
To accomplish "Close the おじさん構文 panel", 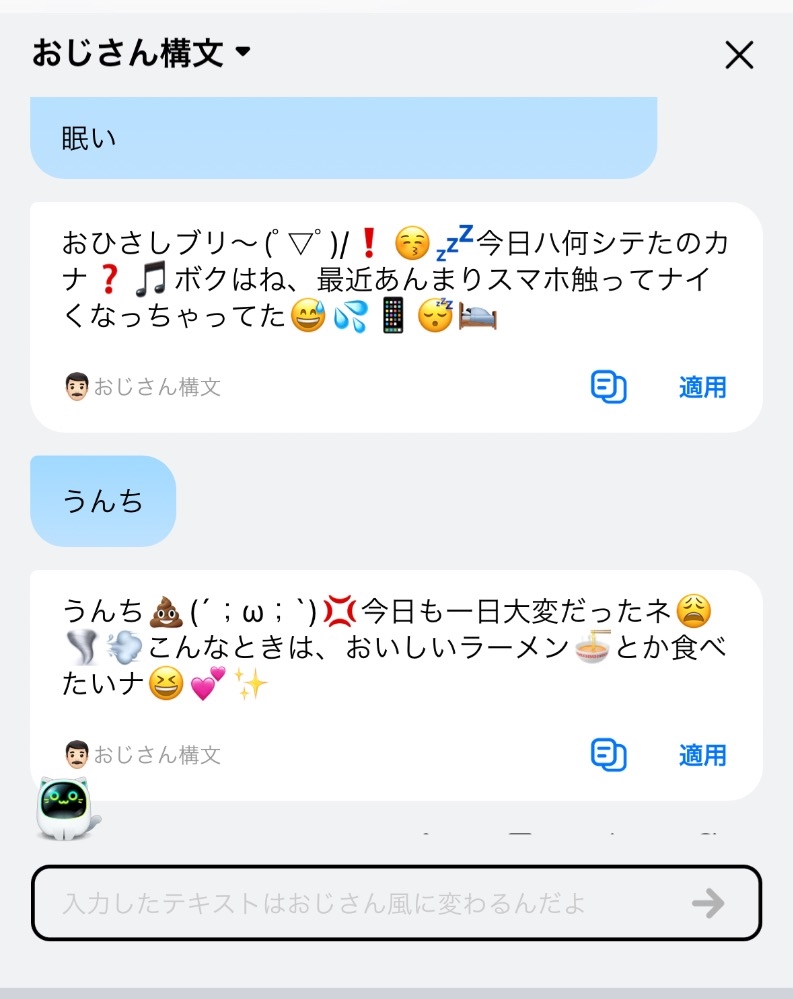I will coord(739,55).
